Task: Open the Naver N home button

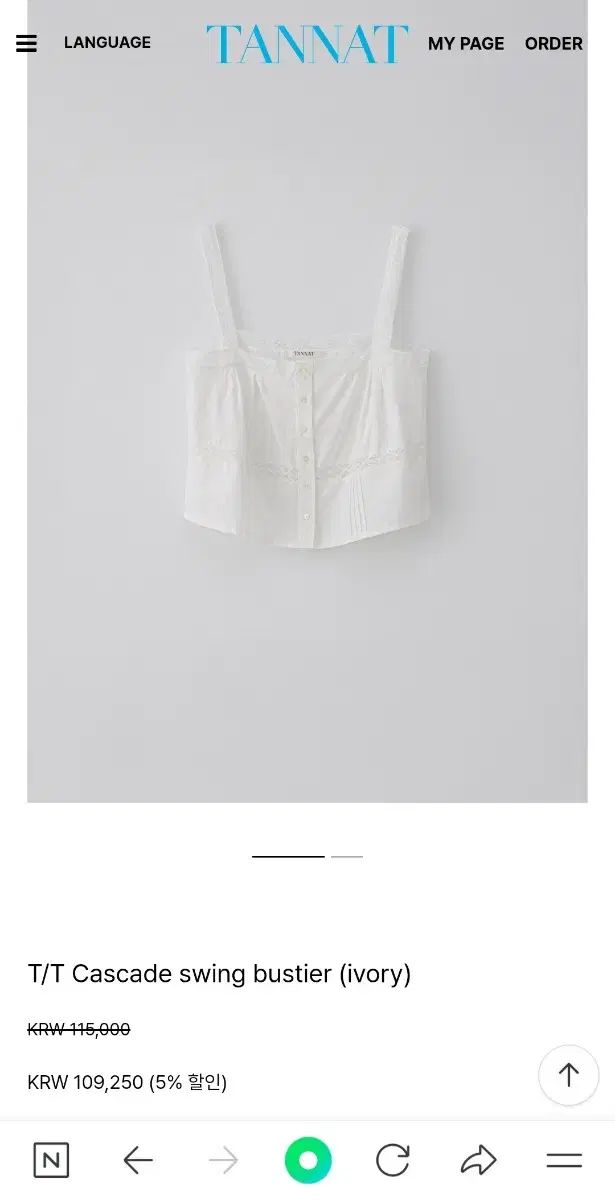Action: point(51,1160)
